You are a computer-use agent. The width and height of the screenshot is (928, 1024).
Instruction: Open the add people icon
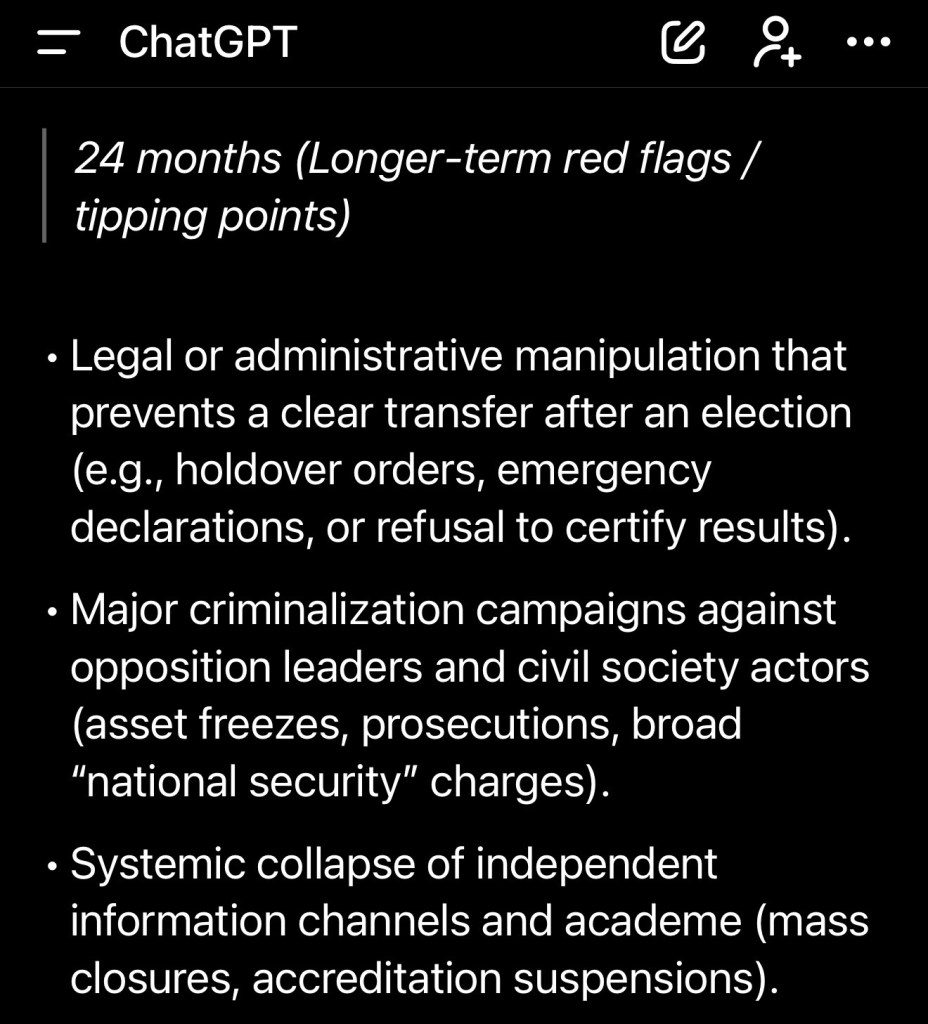point(776,43)
